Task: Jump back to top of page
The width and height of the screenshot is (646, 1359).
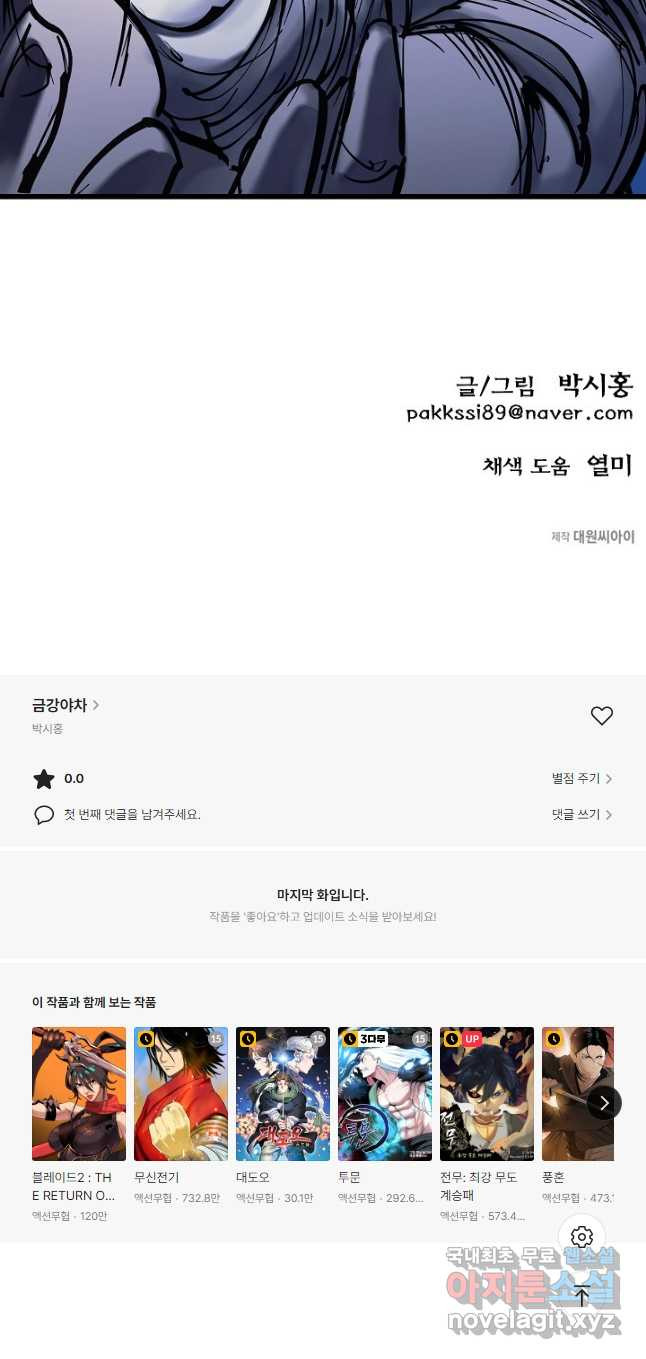Action: click(582, 1296)
